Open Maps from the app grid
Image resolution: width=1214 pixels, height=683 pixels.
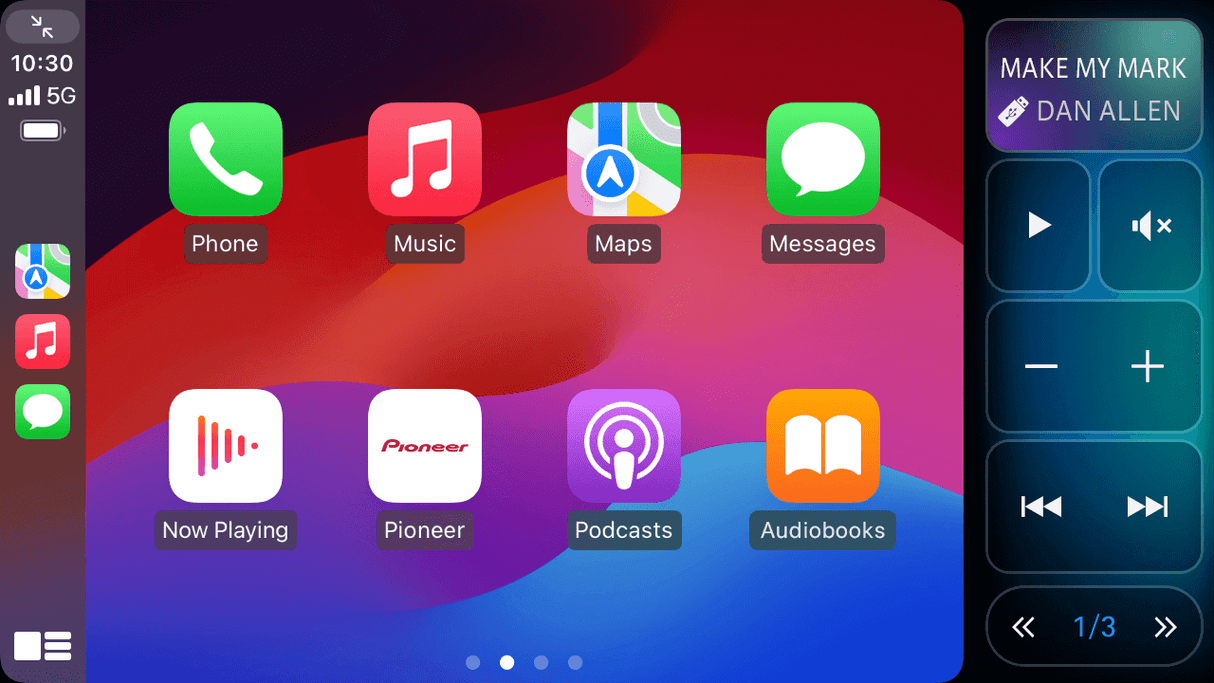623,159
